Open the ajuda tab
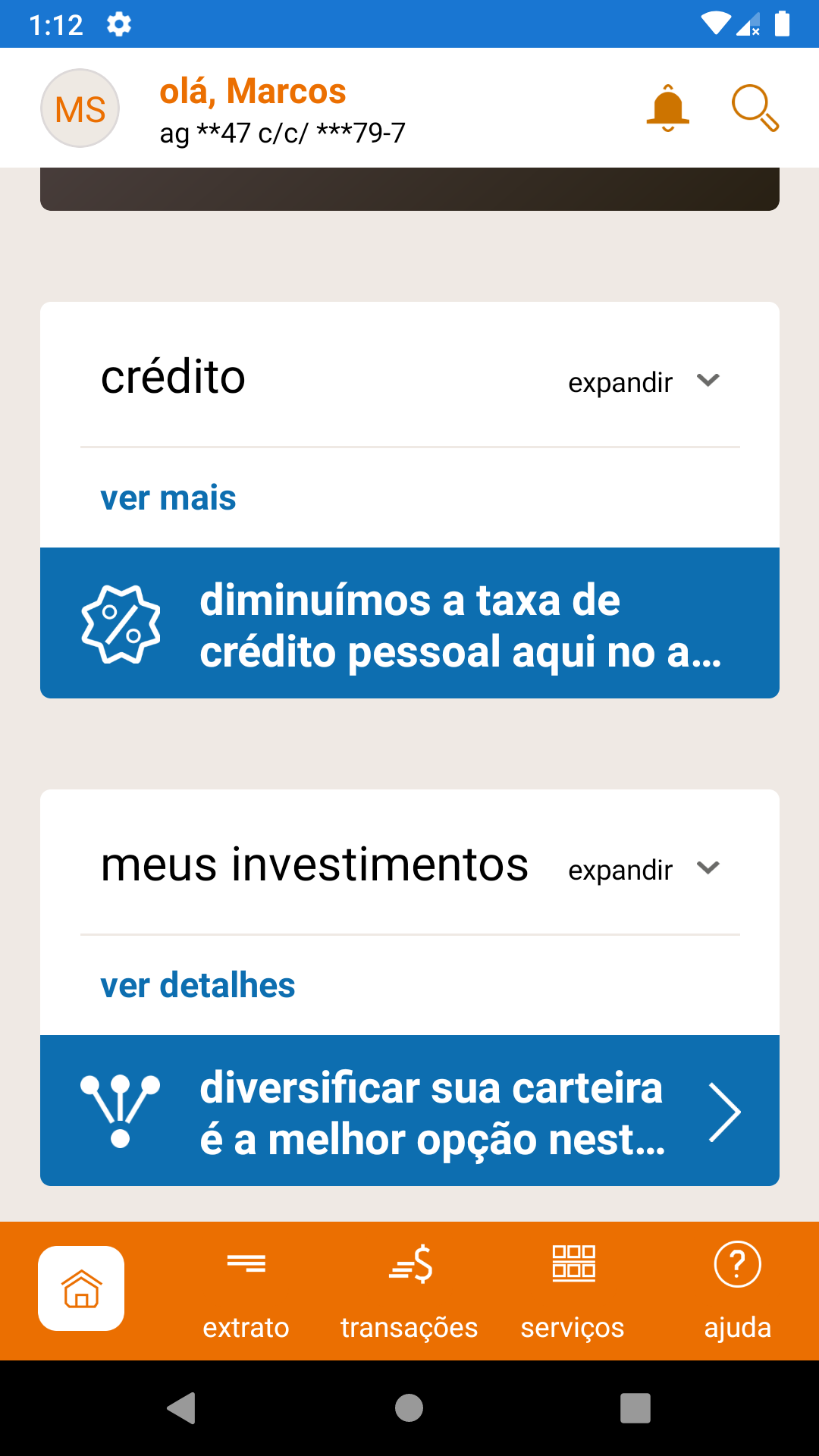This screenshot has height=1456, width=819. [737, 1291]
